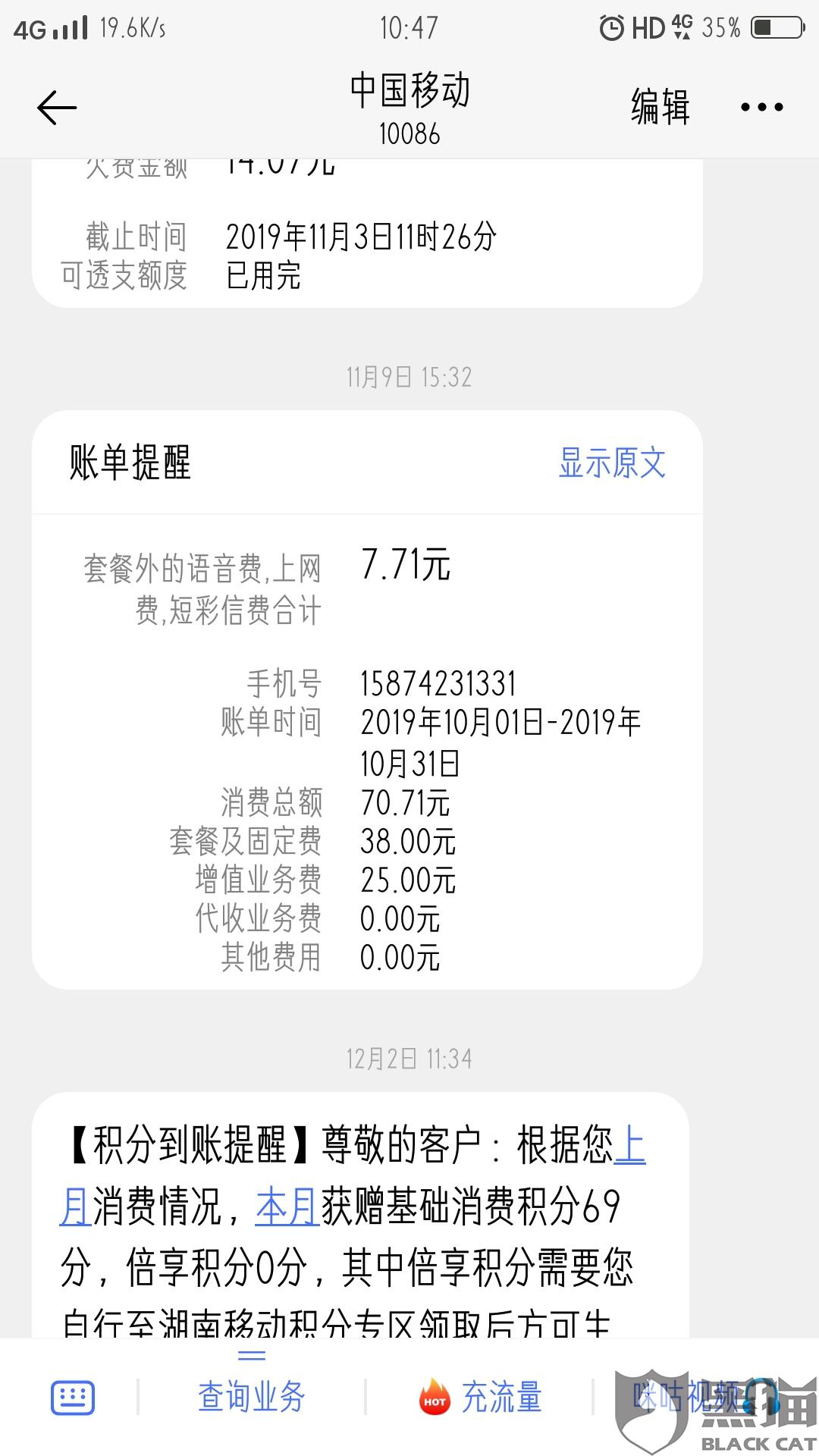This screenshot has width=819, height=1456.
Task: Tap the phone number 15874231331
Action: coord(438,683)
